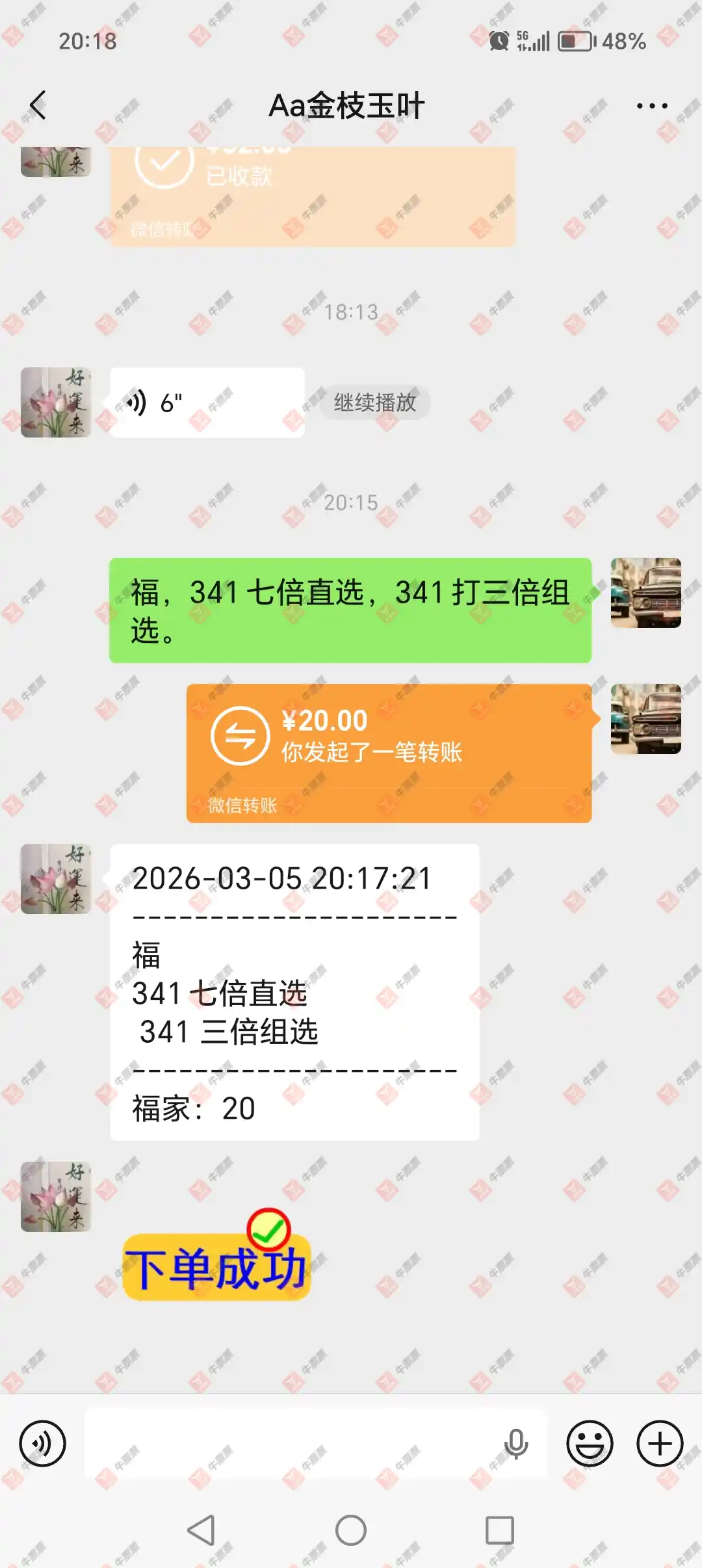Switch to voice input mode

pyautogui.click(x=42, y=1444)
